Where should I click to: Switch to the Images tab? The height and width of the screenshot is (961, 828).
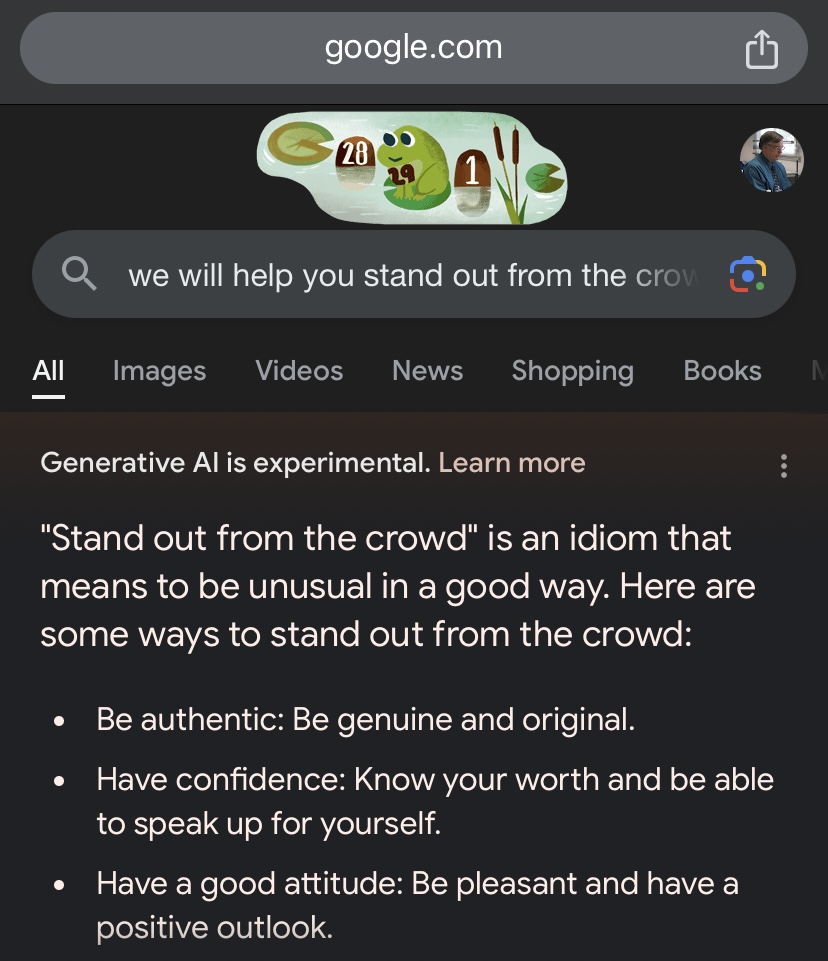pyautogui.click(x=159, y=371)
